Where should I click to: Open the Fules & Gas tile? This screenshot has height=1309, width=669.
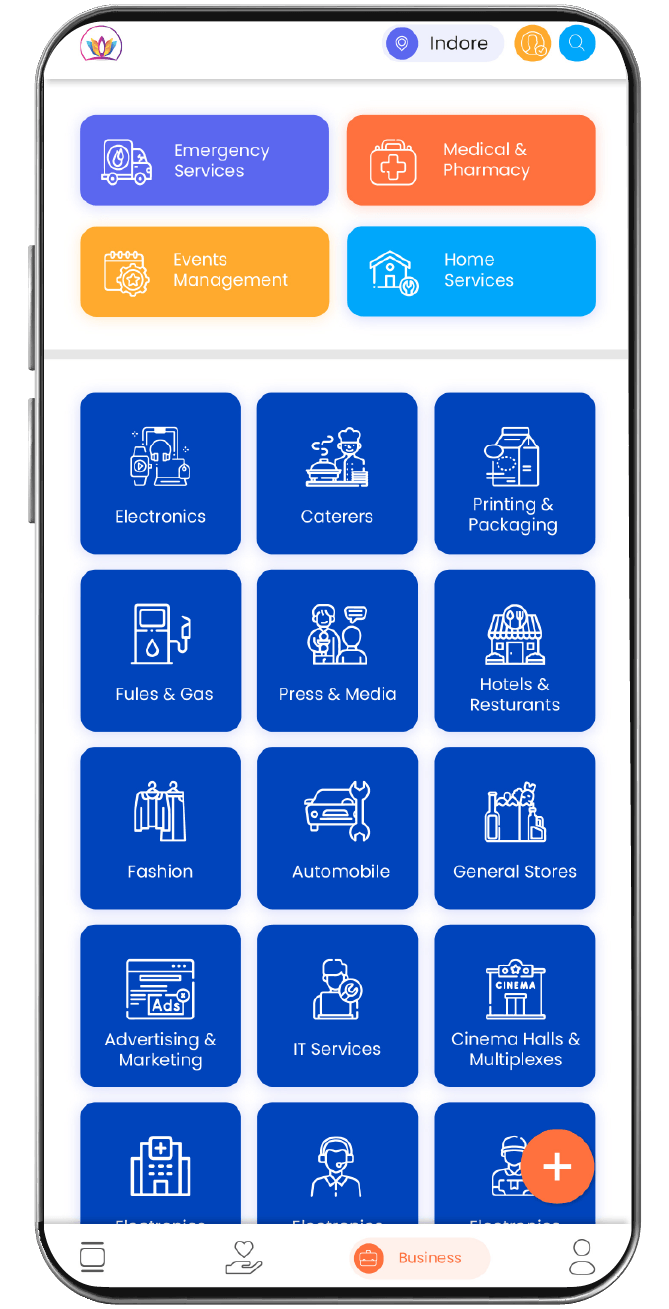(160, 650)
